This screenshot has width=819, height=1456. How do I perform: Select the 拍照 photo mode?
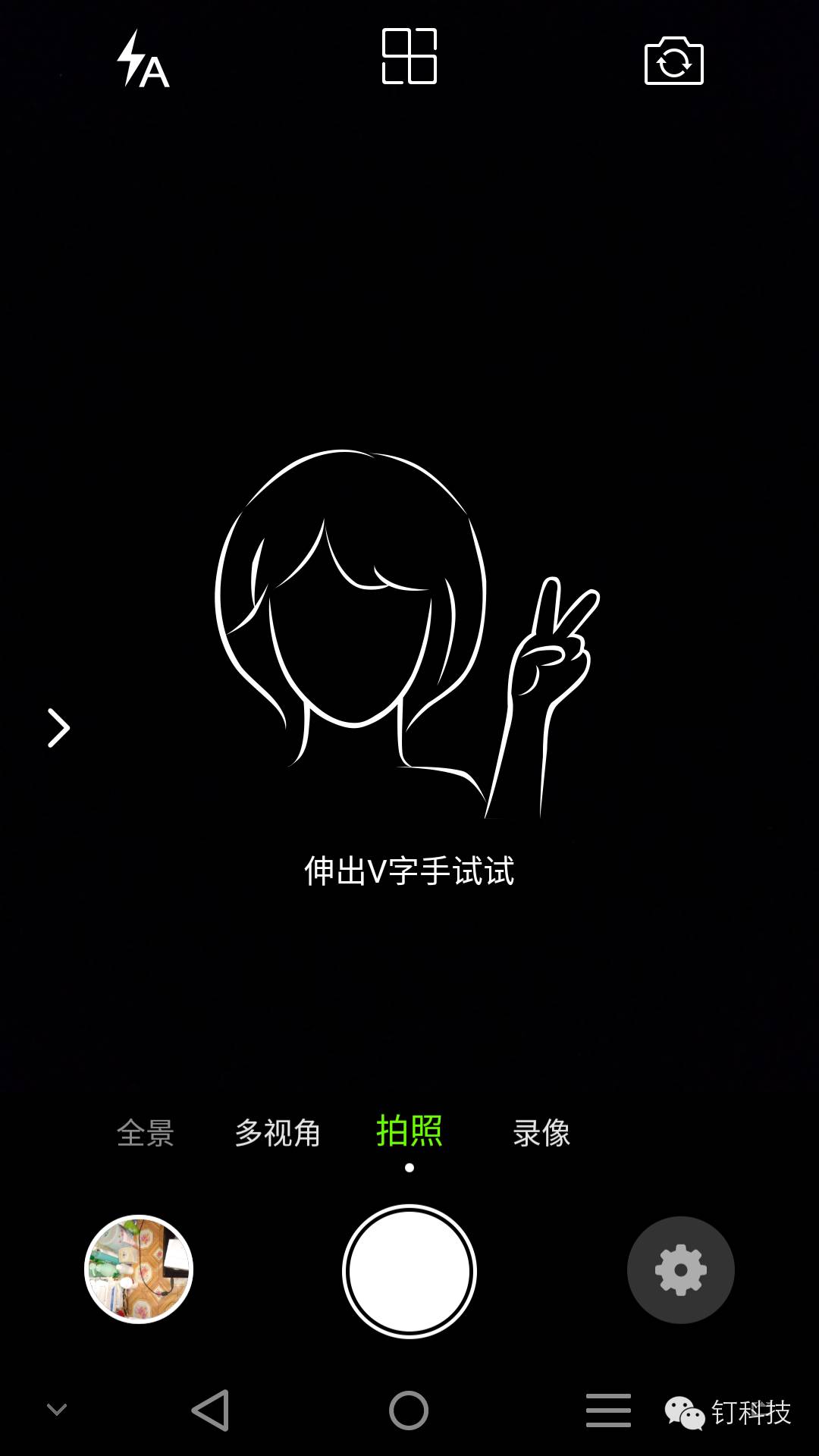coord(409,1131)
